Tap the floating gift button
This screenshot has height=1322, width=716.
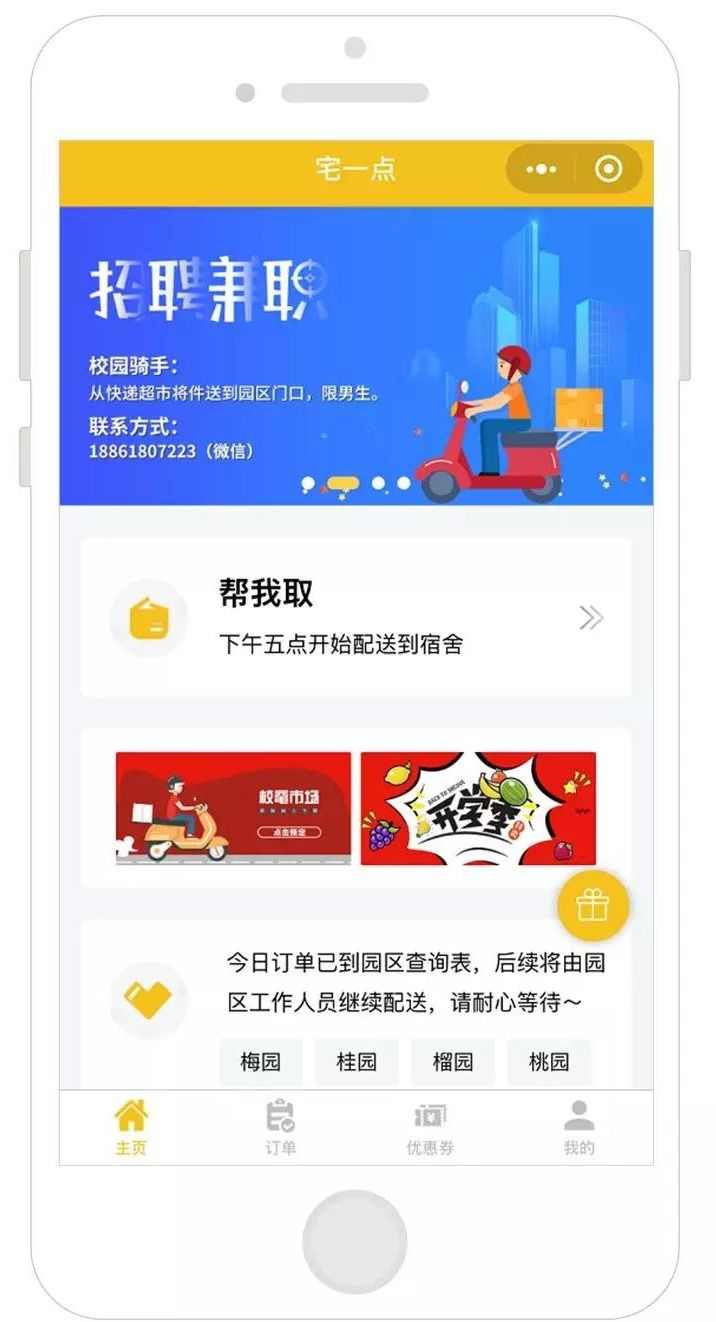(x=593, y=906)
